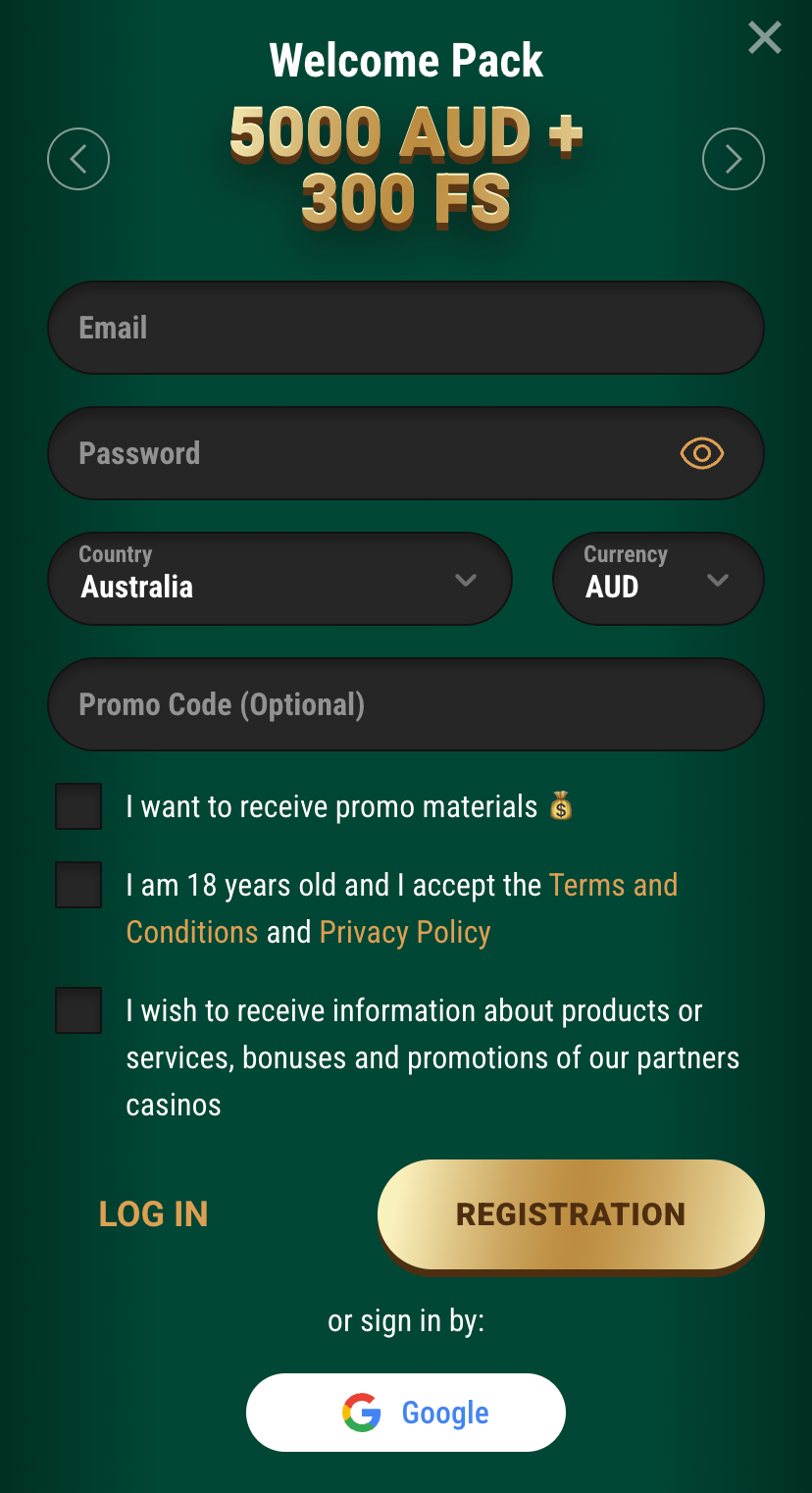Viewport: 812px width, 1493px height.
Task: Open the Privacy Policy link
Action: coord(405,931)
